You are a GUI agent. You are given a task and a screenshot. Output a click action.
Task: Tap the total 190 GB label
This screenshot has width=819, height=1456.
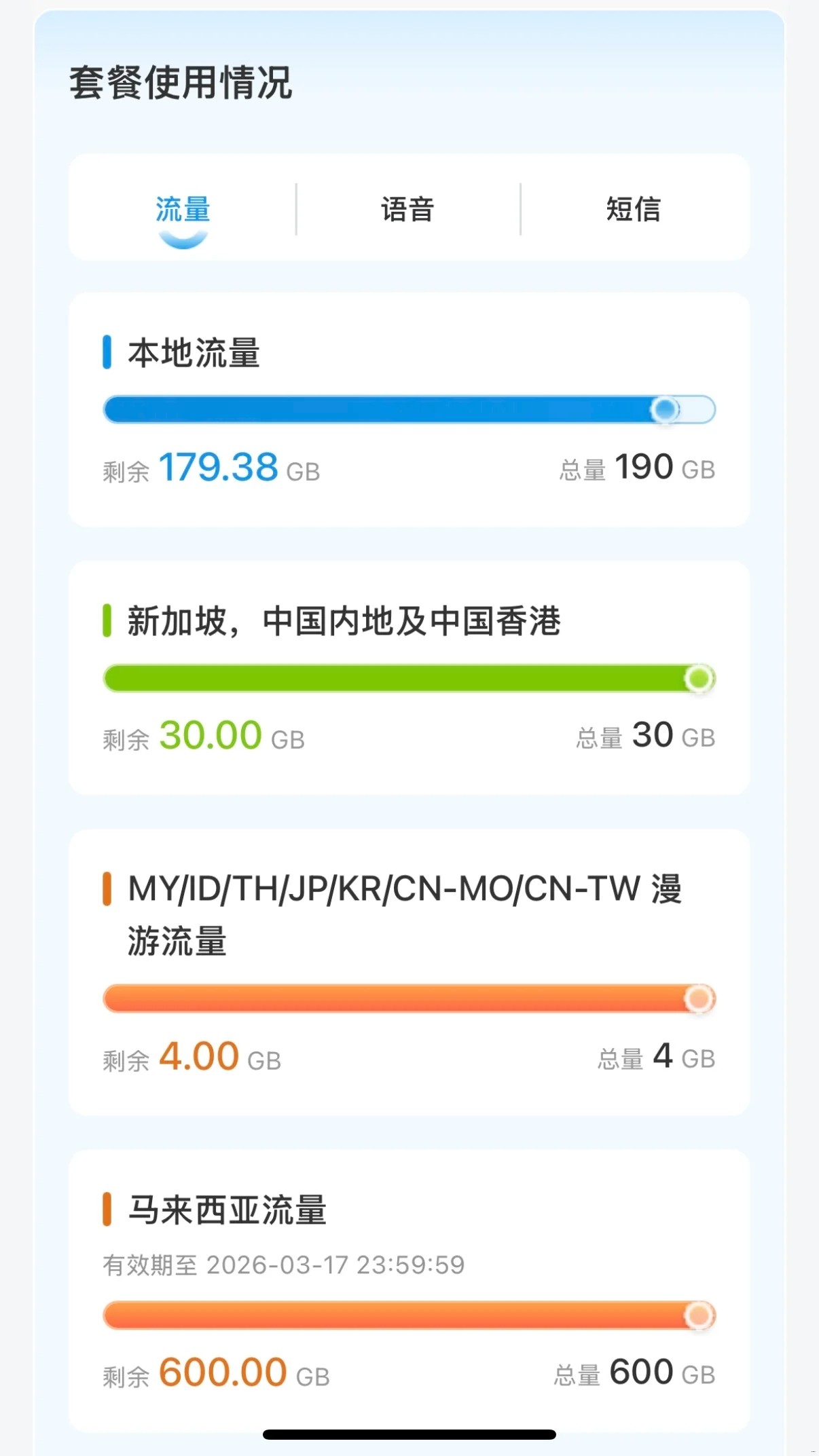(640, 467)
